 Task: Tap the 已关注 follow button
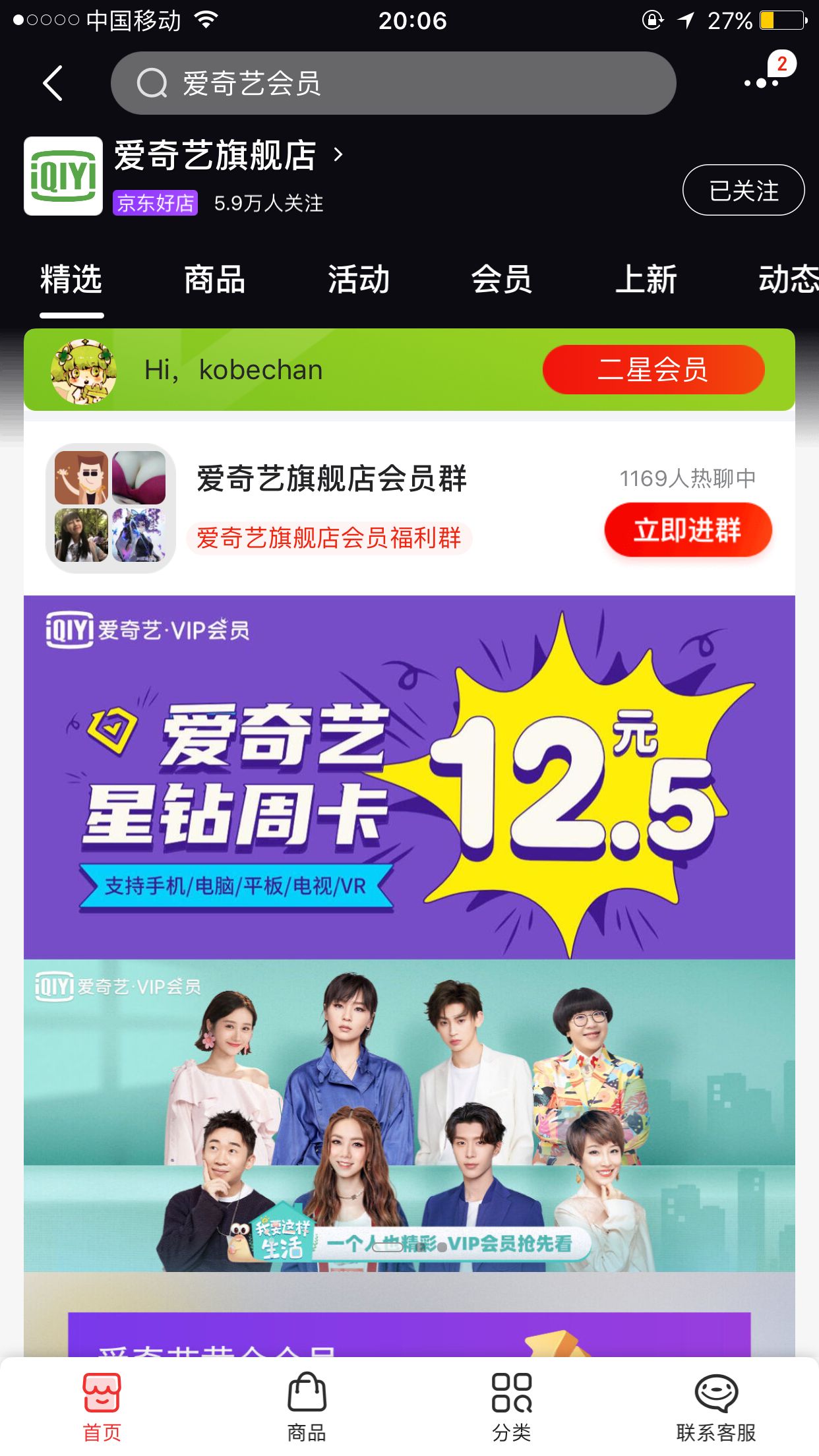743,191
